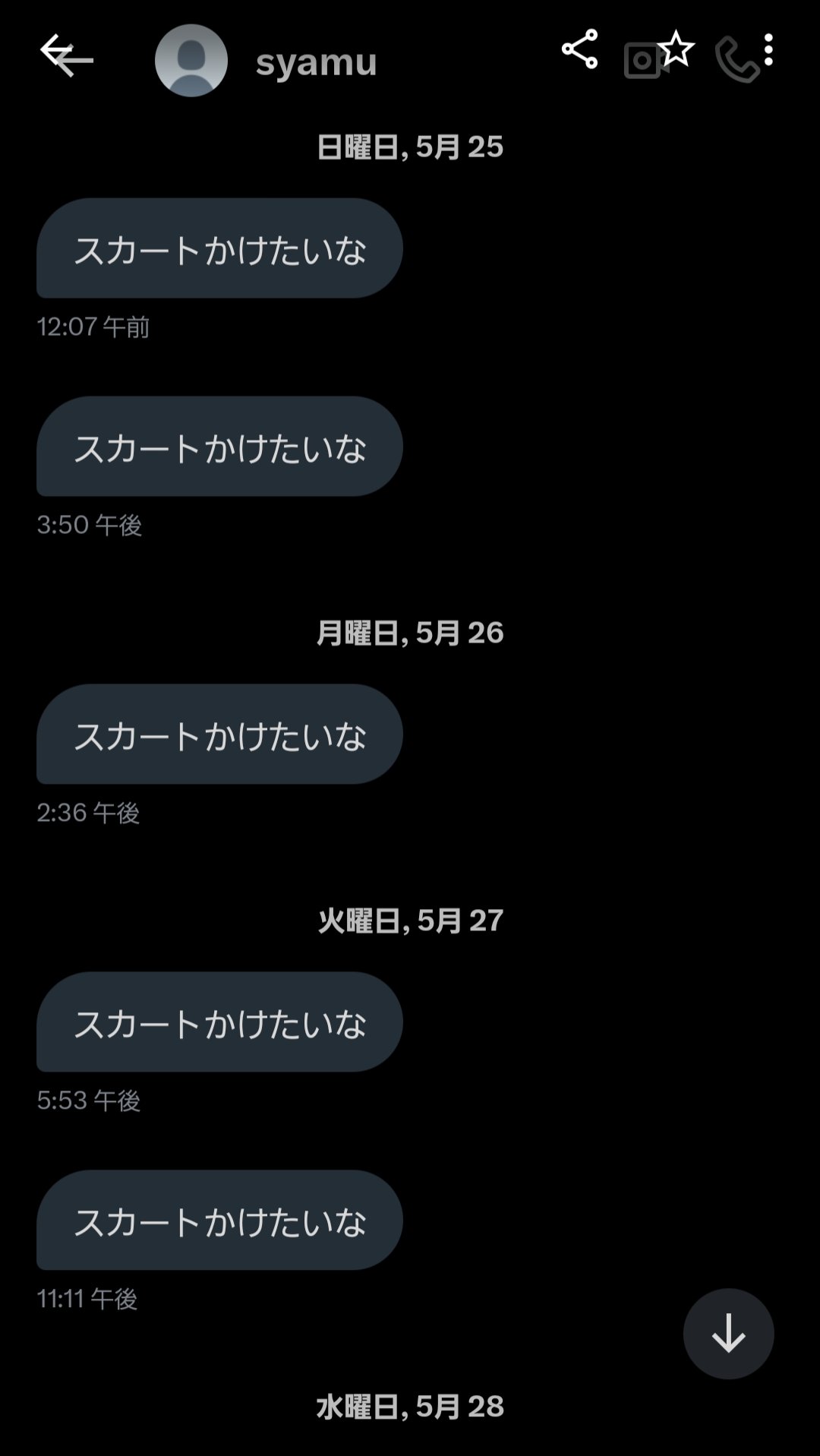This screenshot has height=1456, width=820.
Task: Open syamu's profile avatar
Action: pyautogui.click(x=191, y=61)
